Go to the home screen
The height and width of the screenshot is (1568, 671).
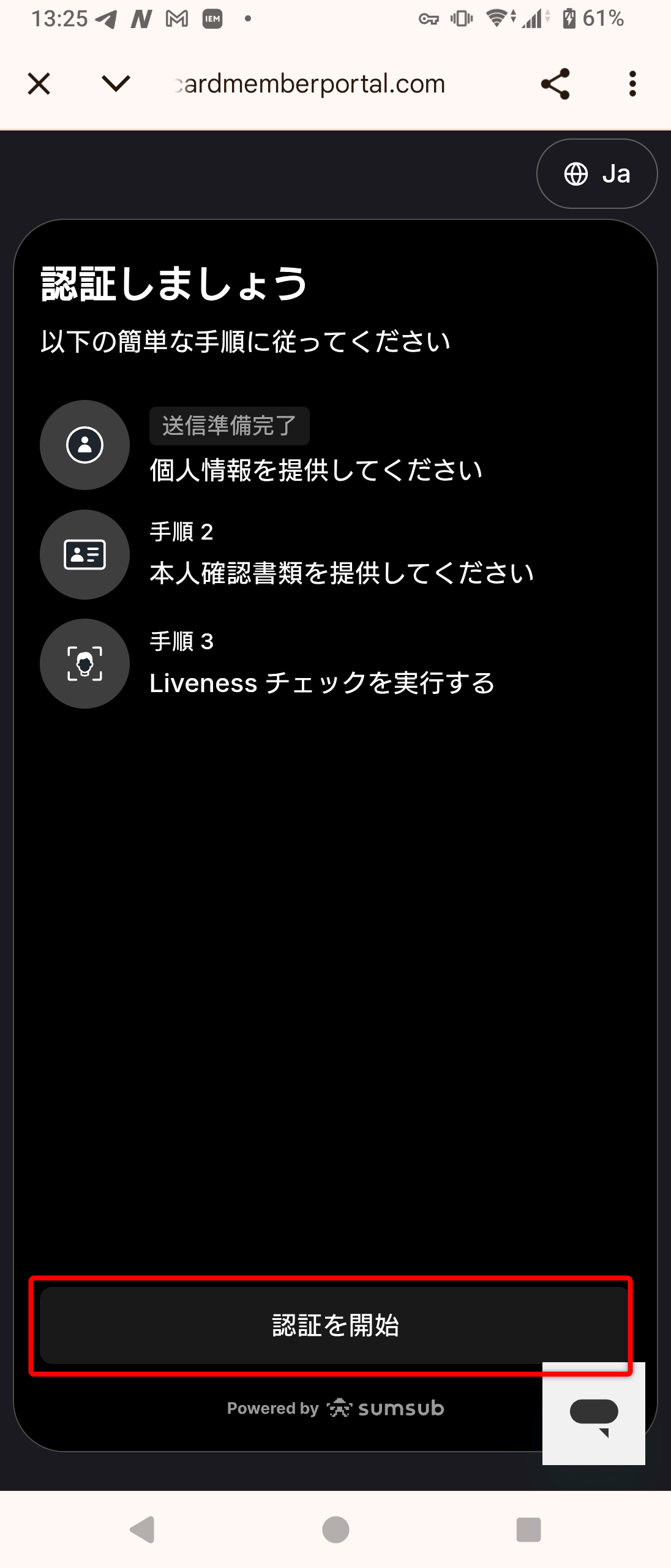(335, 1529)
